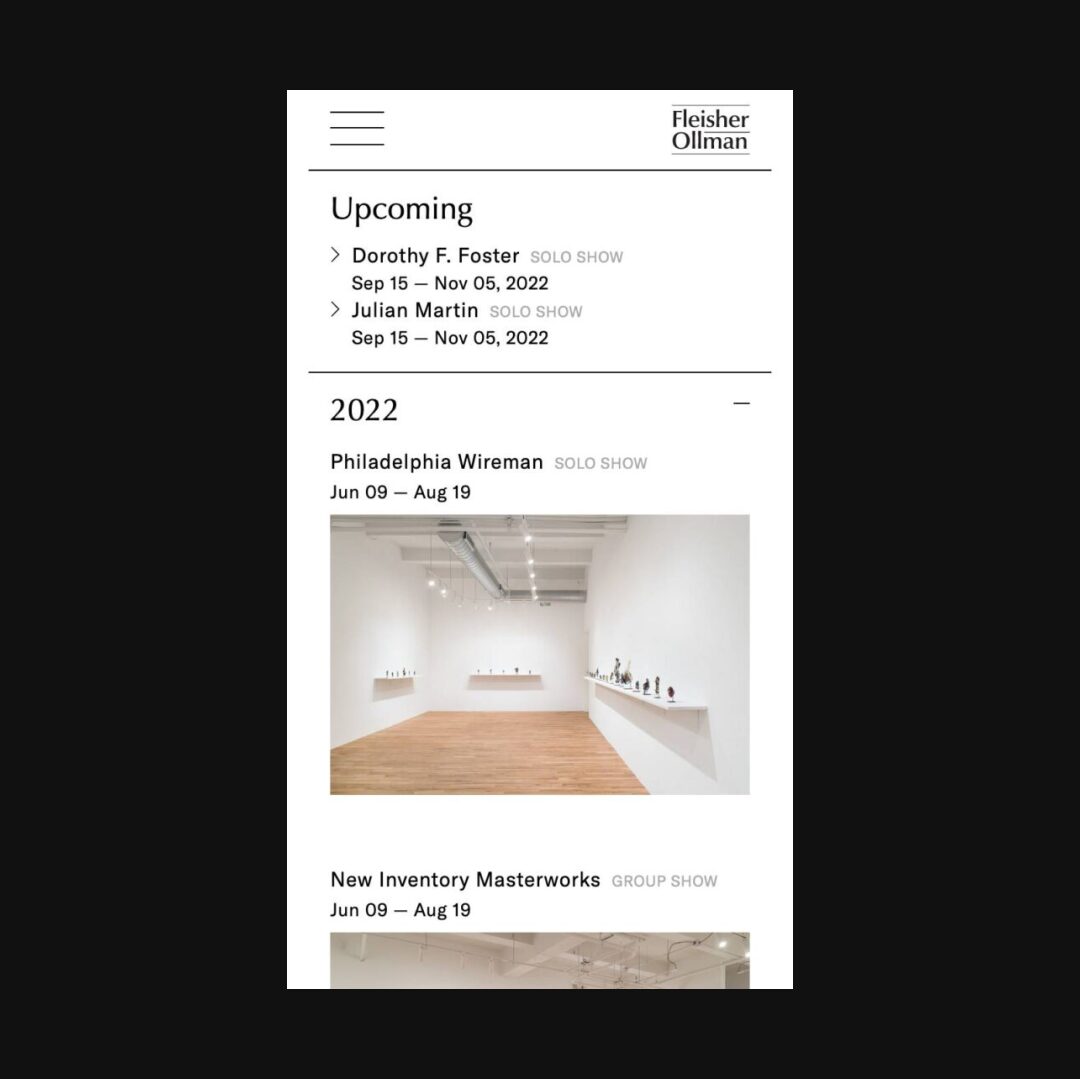1080x1079 pixels.
Task: View Philadelphia Wireman gallery photo
Action: tap(539, 654)
